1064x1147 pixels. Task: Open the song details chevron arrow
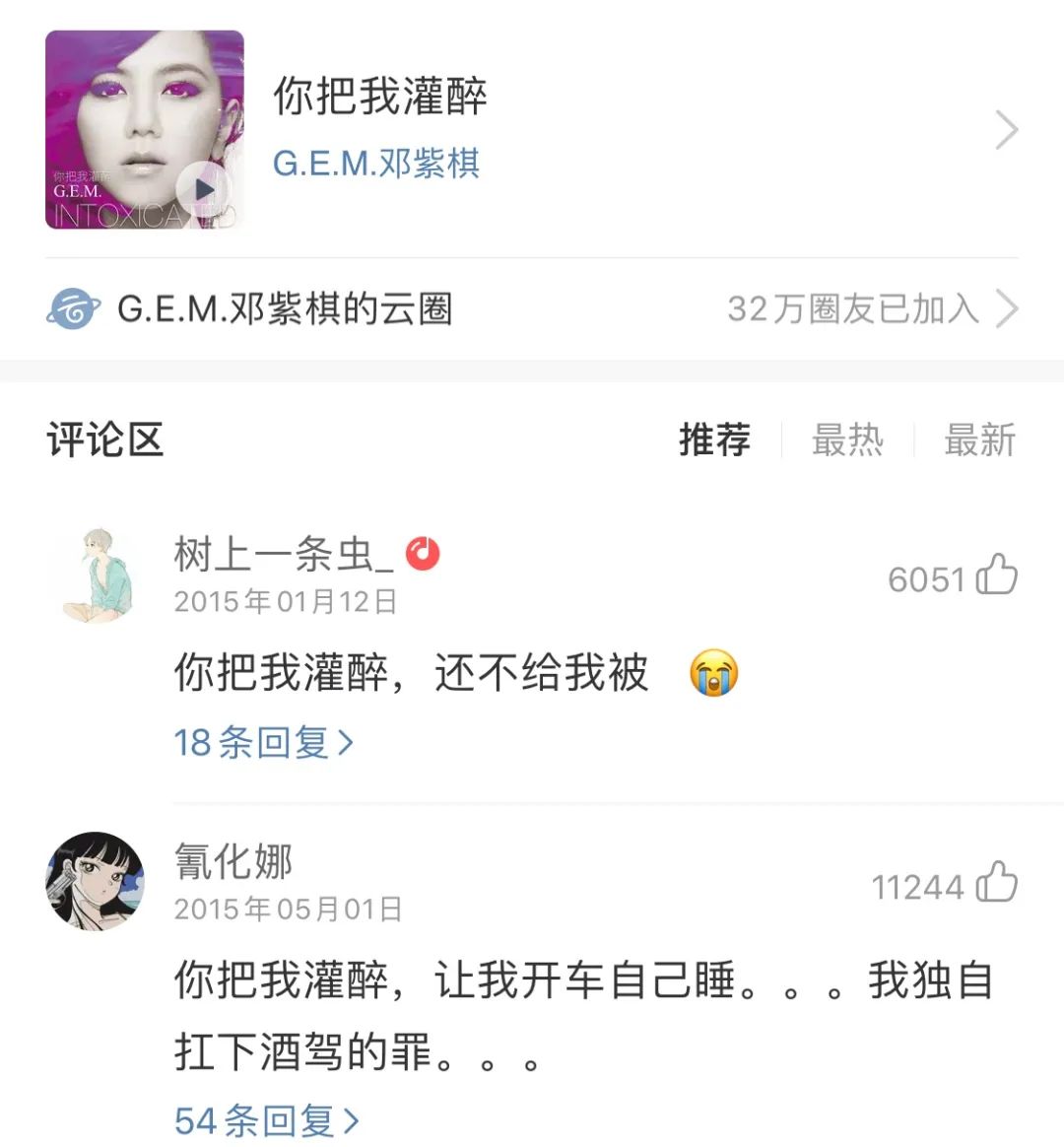(x=1006, y=130)
